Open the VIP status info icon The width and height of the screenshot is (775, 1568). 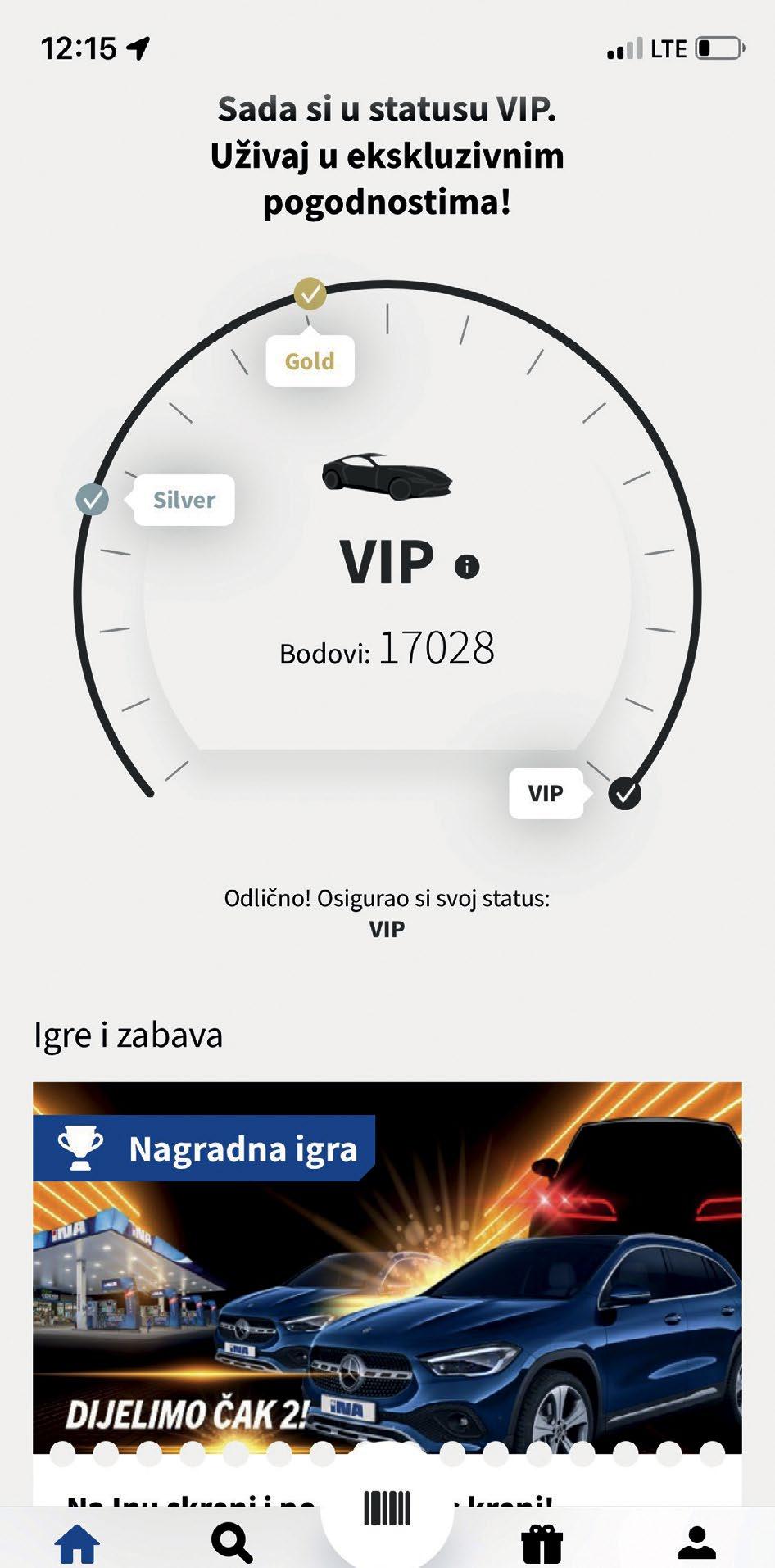pos(467,566)
